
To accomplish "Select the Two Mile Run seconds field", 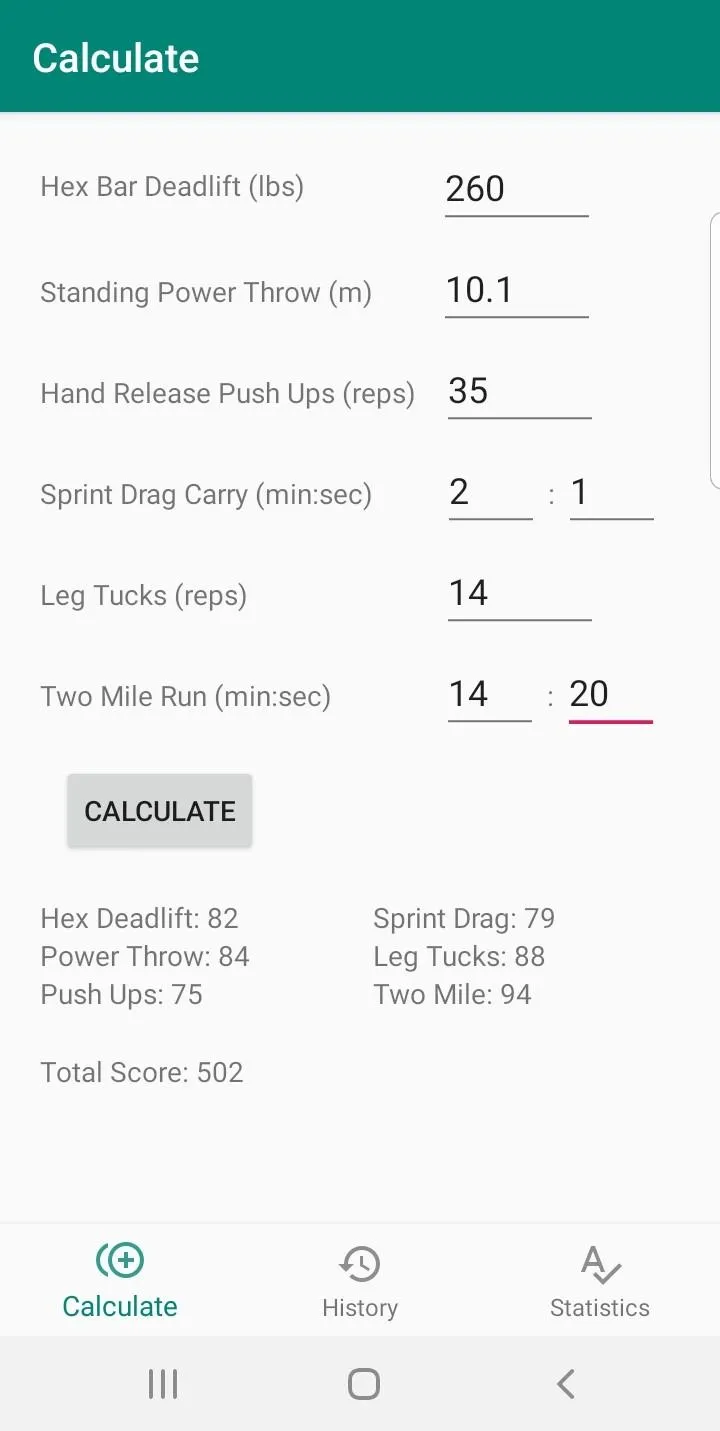I will click(x=610, y=694).
